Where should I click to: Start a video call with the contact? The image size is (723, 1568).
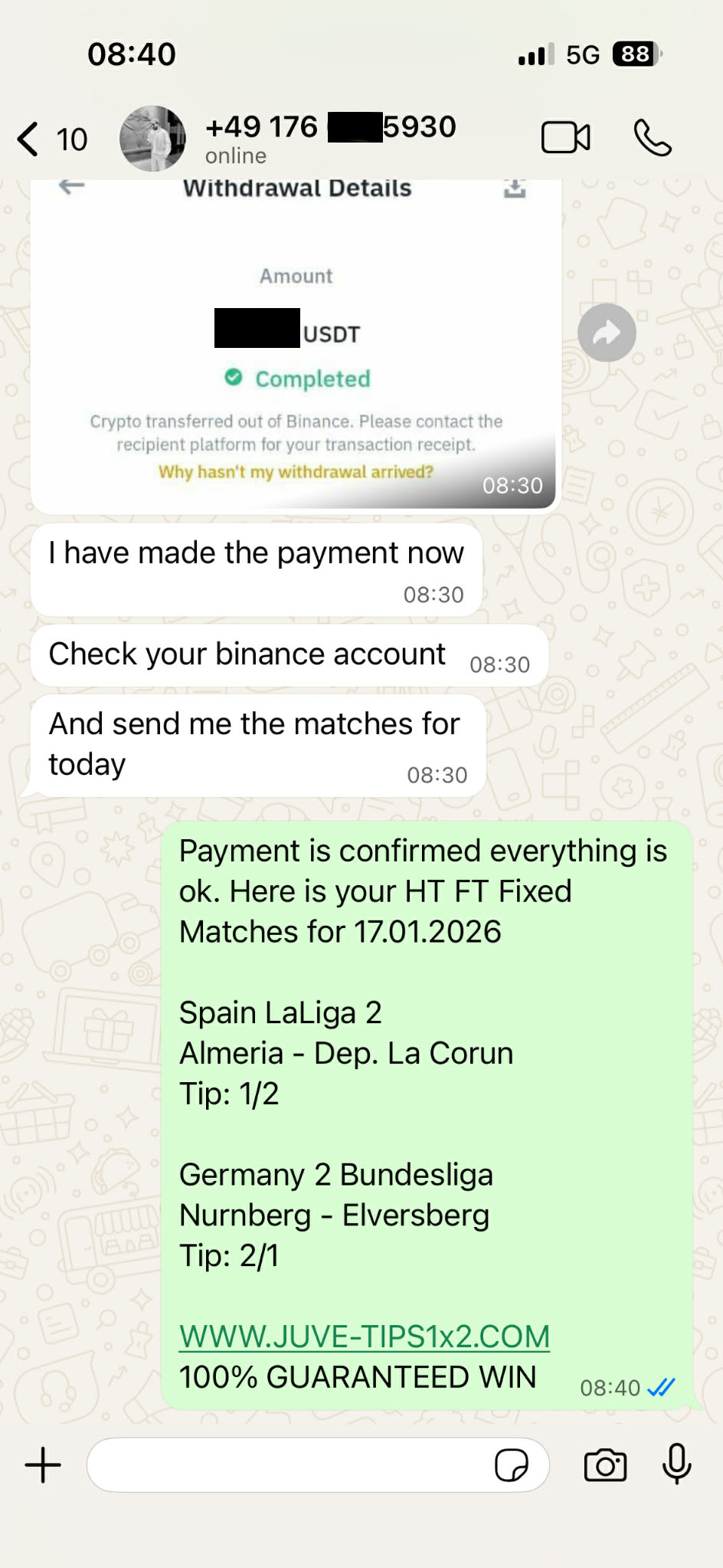[x=565, y=137]
